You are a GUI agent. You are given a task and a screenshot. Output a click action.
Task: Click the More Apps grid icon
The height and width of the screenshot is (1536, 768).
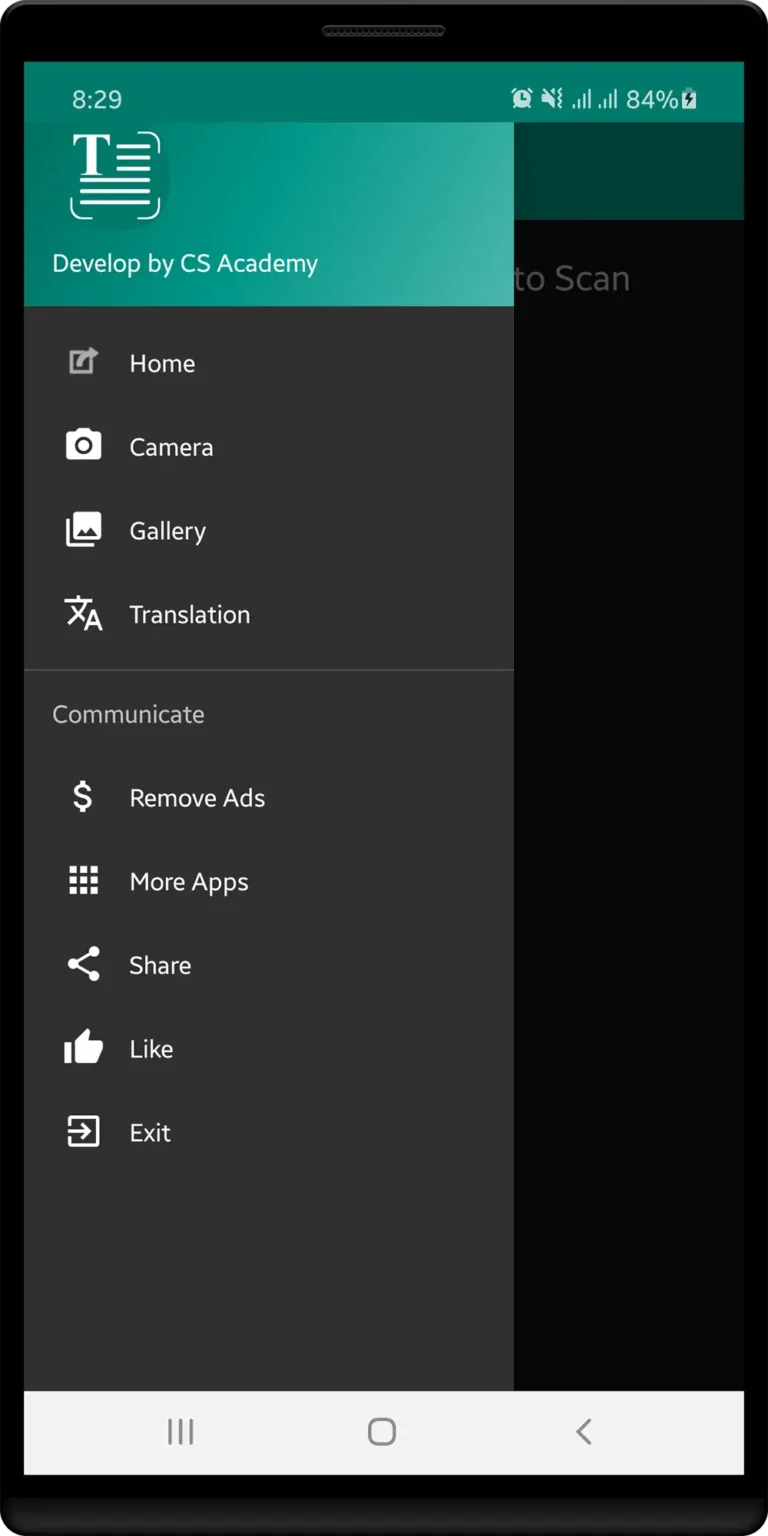(83, 881)
